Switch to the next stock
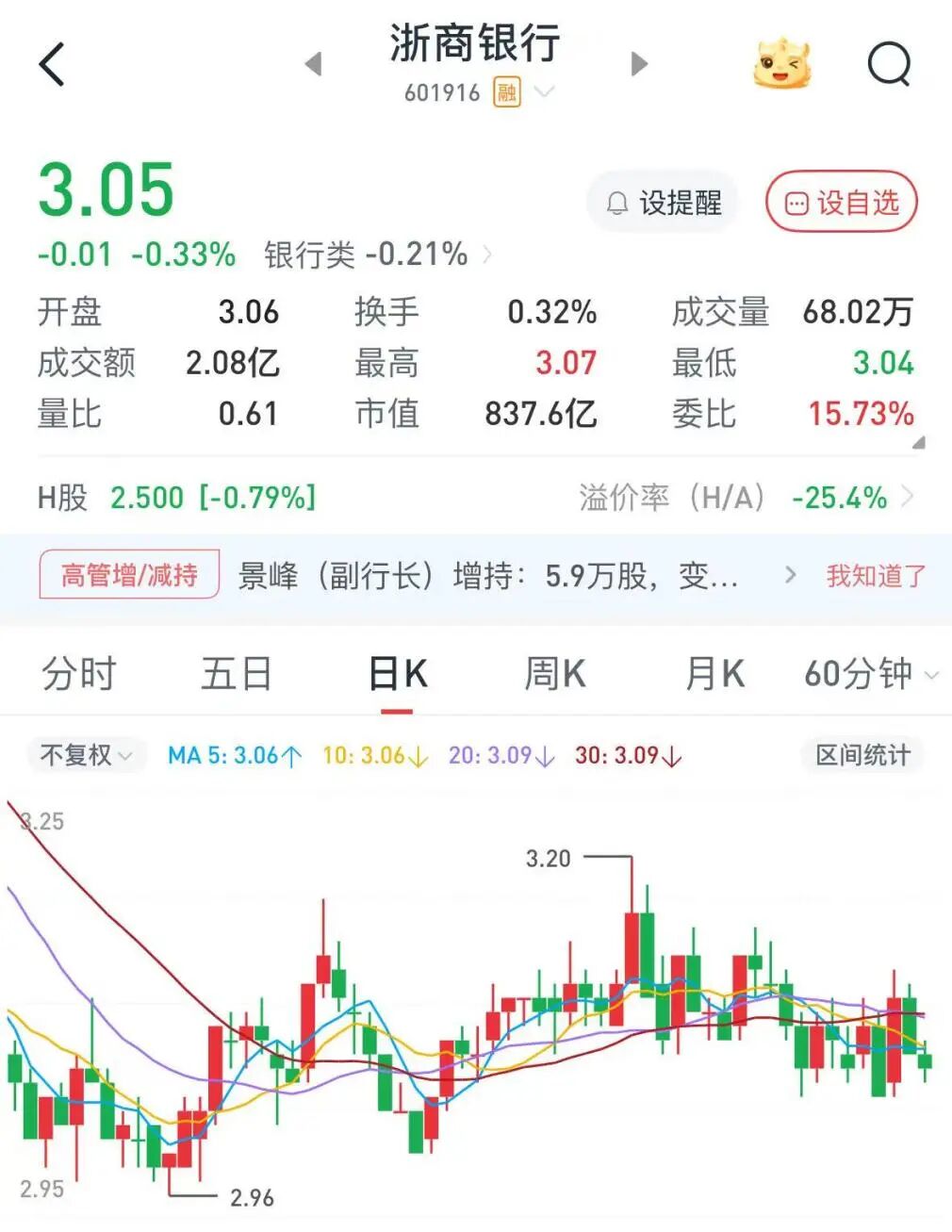952x1232 pixels. tap(640, 64)
